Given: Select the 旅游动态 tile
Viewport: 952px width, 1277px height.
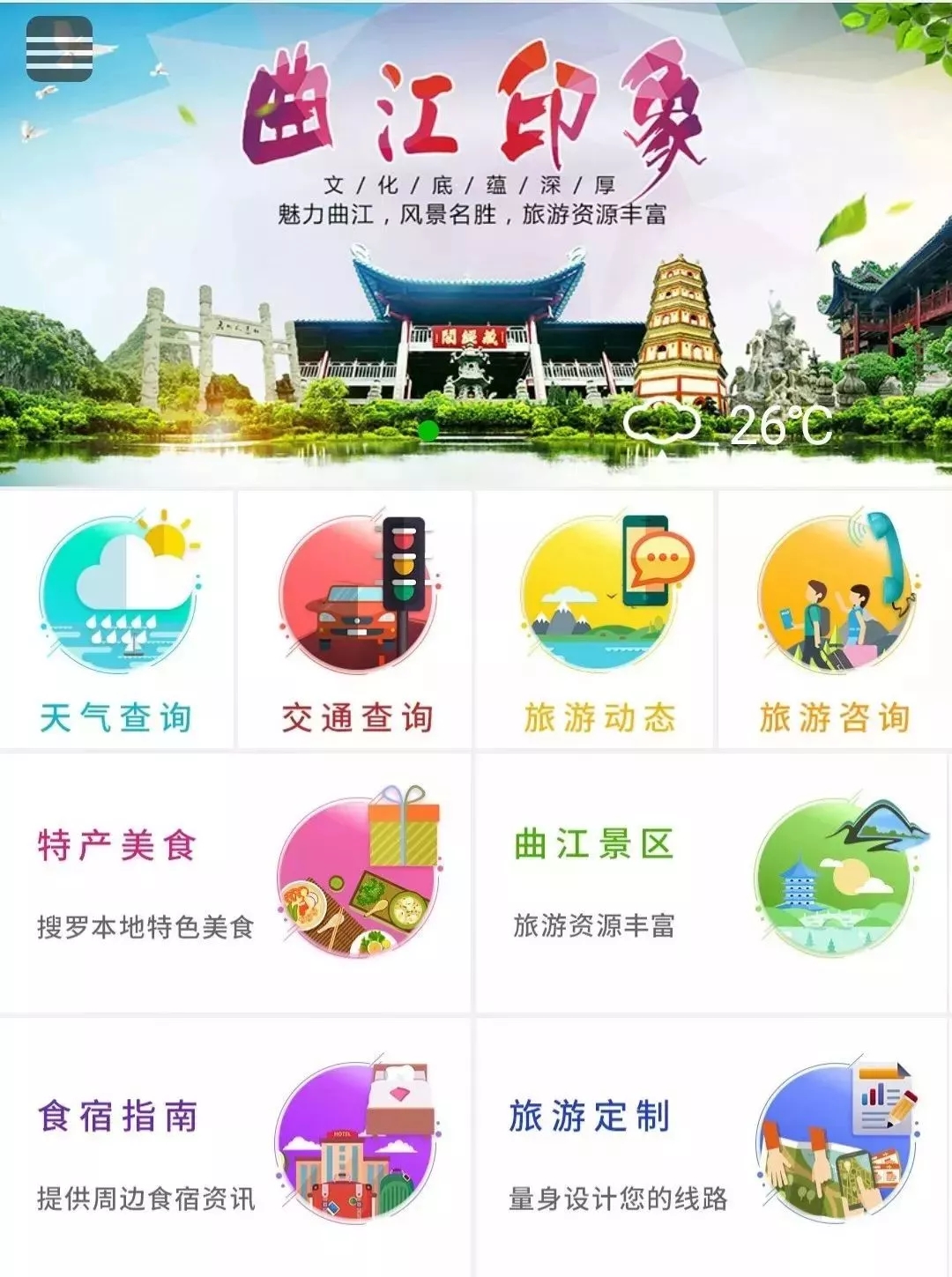Looking at the screenshot, I should [x=599, y=620].
